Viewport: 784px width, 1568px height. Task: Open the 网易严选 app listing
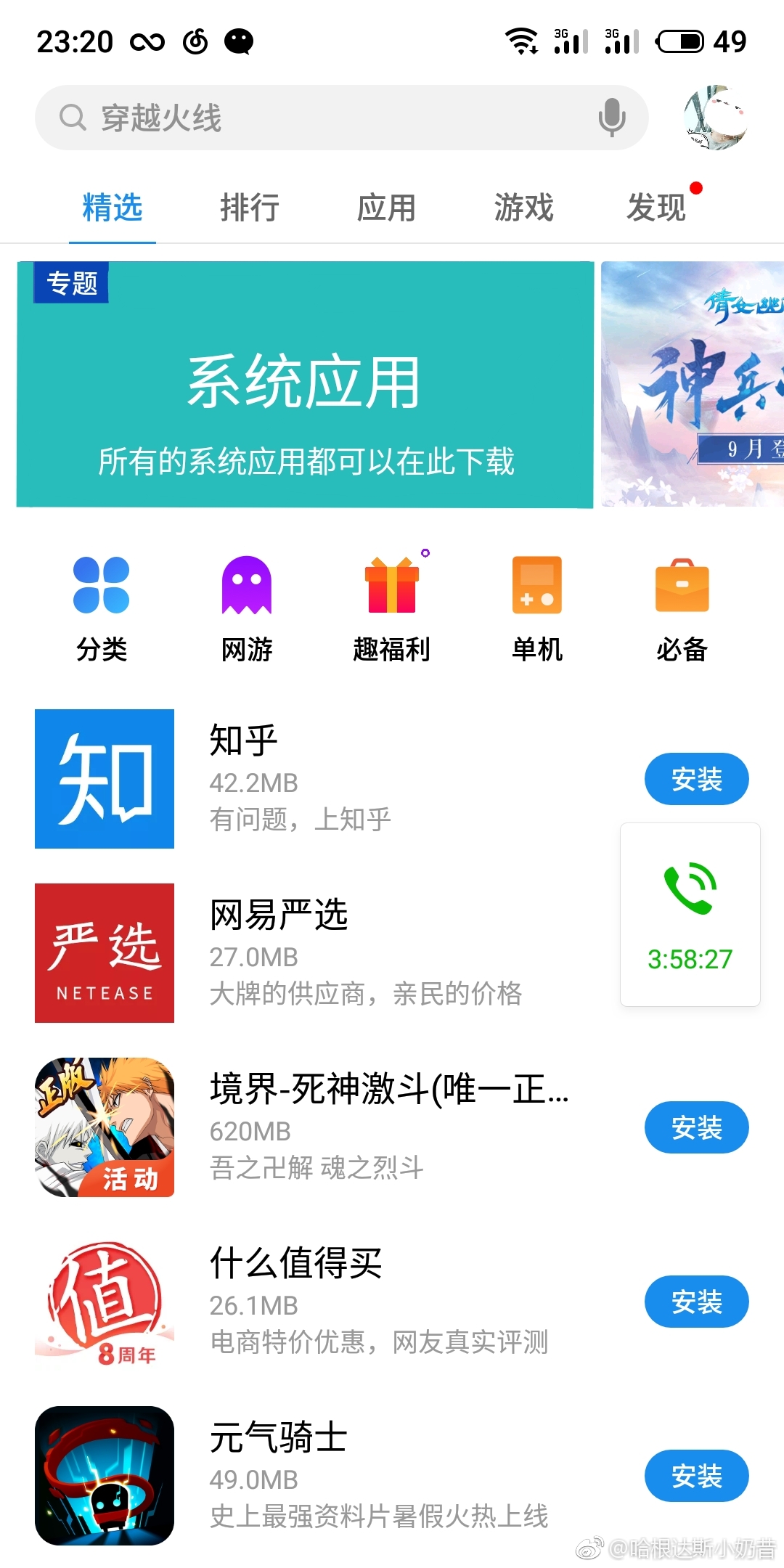pyautogui.click(x=319, y=953)
